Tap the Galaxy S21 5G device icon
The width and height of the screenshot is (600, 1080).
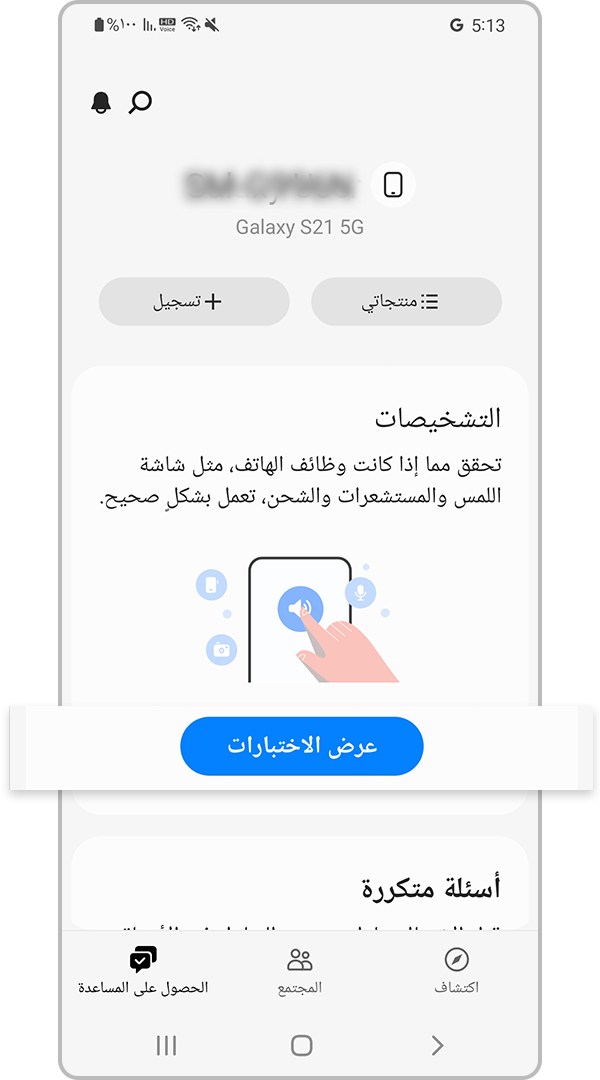click(x=393, y=185)
